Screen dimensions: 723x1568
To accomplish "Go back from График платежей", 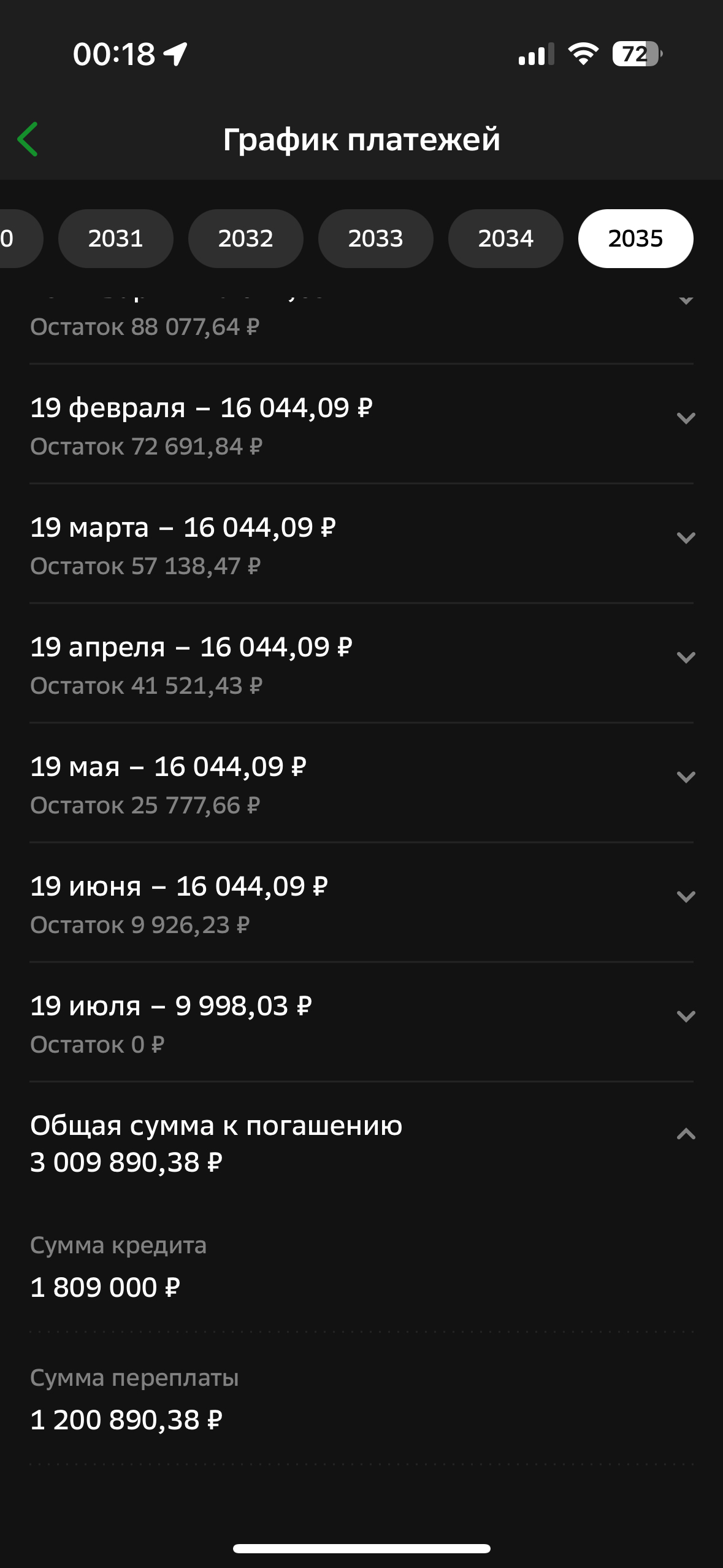I will click(28, 139).
